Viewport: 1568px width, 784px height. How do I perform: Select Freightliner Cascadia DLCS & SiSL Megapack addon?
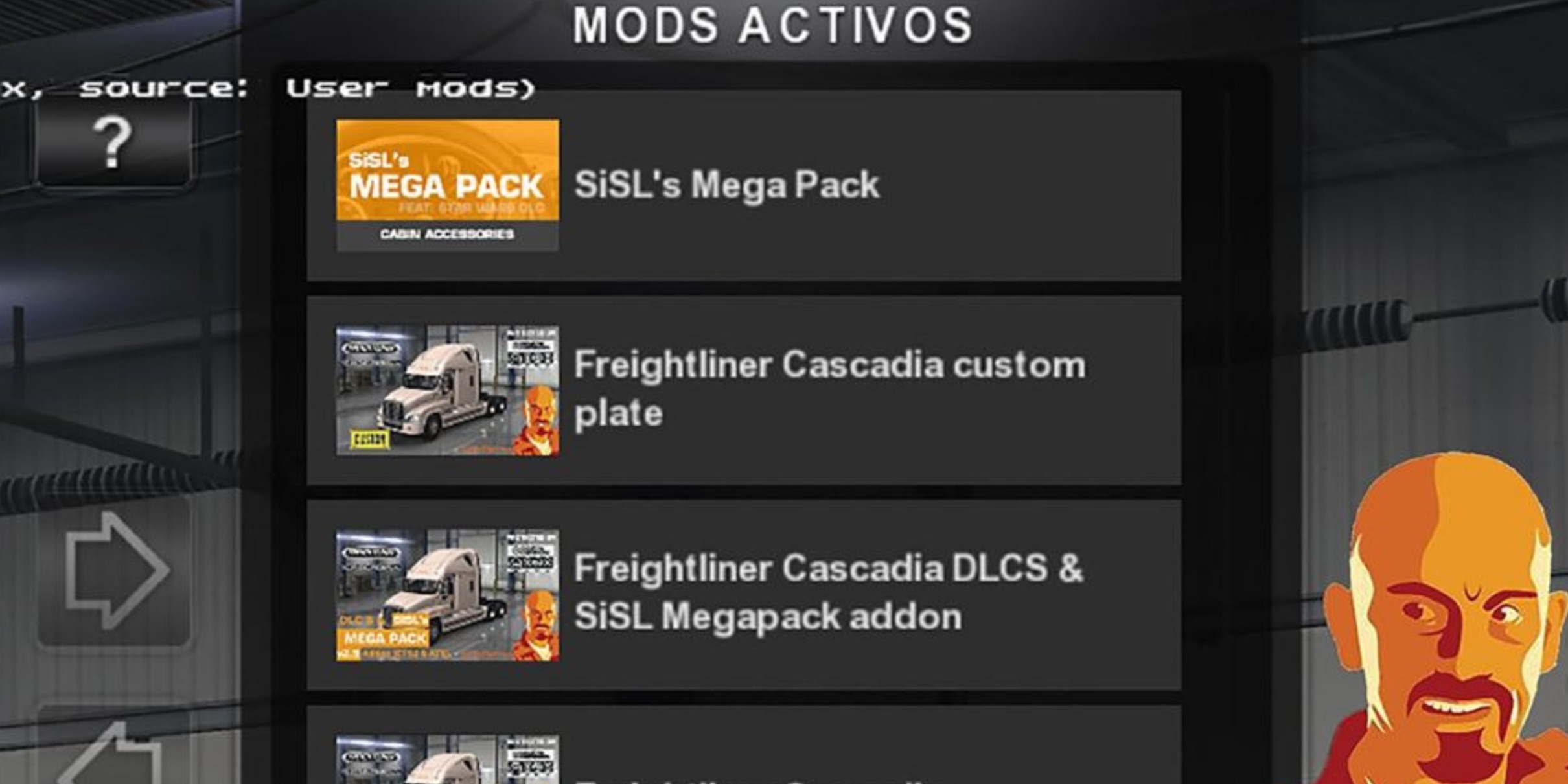click(743, 594)
